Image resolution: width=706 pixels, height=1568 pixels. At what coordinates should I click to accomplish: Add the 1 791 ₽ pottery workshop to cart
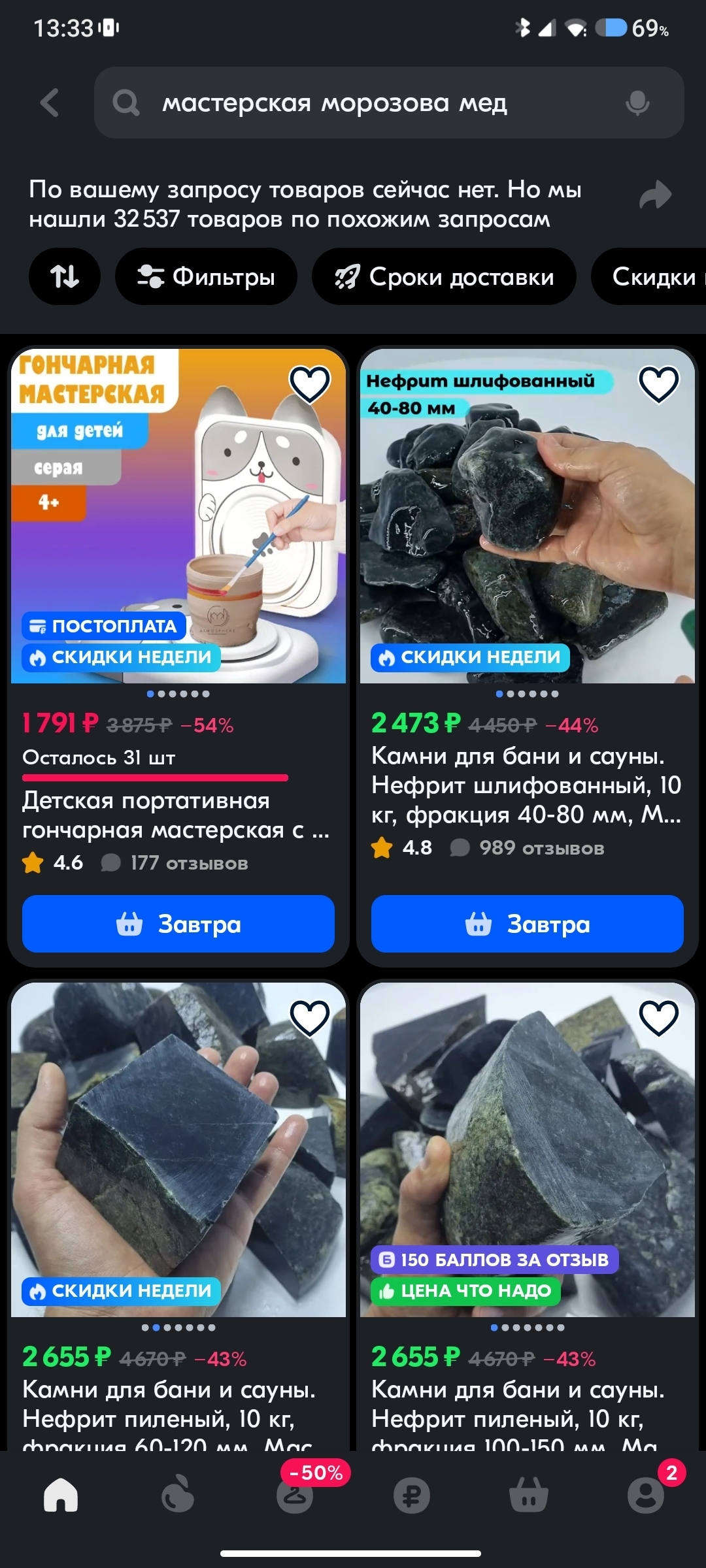coord(178,924)
